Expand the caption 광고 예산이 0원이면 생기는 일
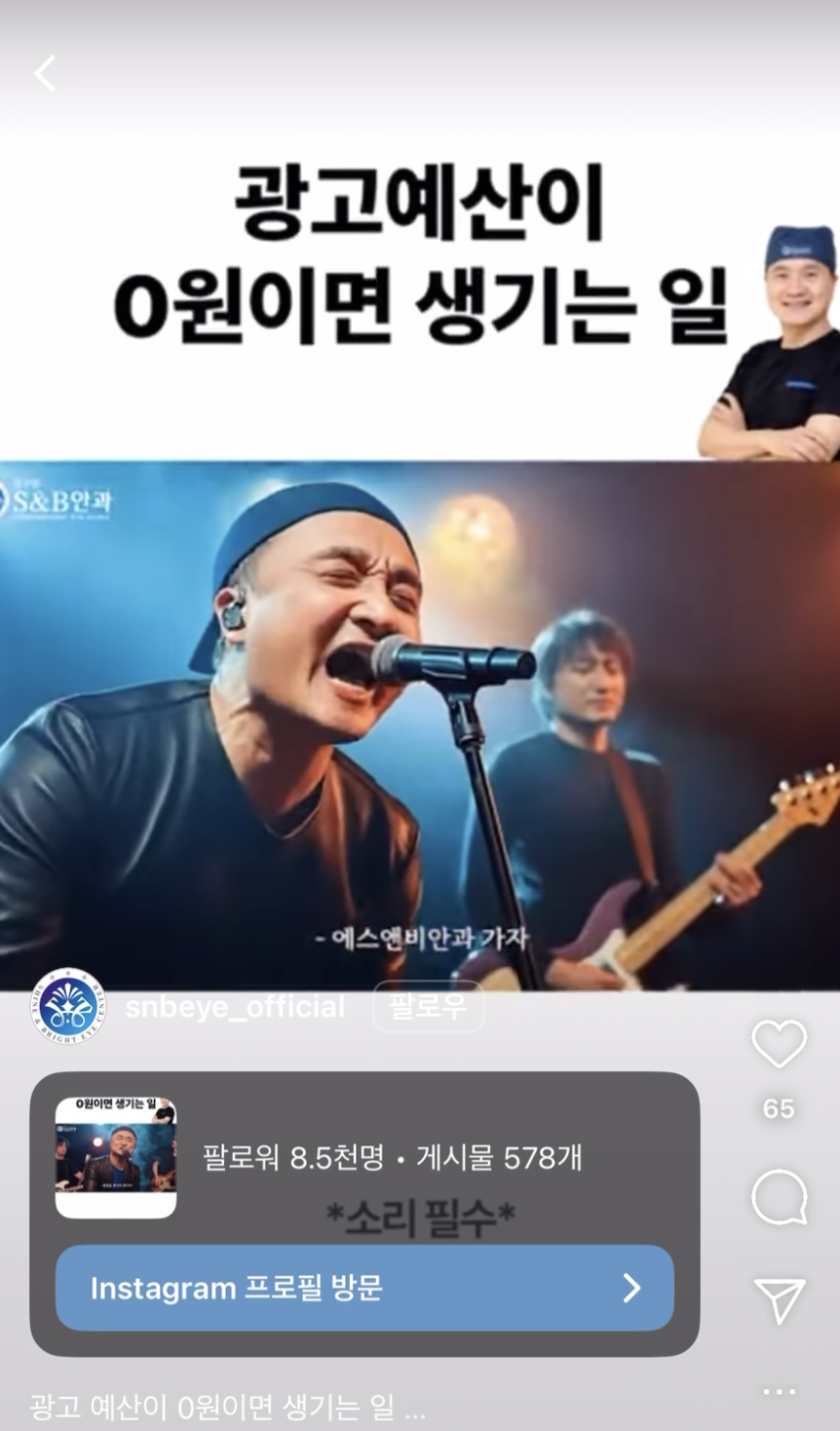The height and width of the screenshot is (1431, 840). (227, 1408)
